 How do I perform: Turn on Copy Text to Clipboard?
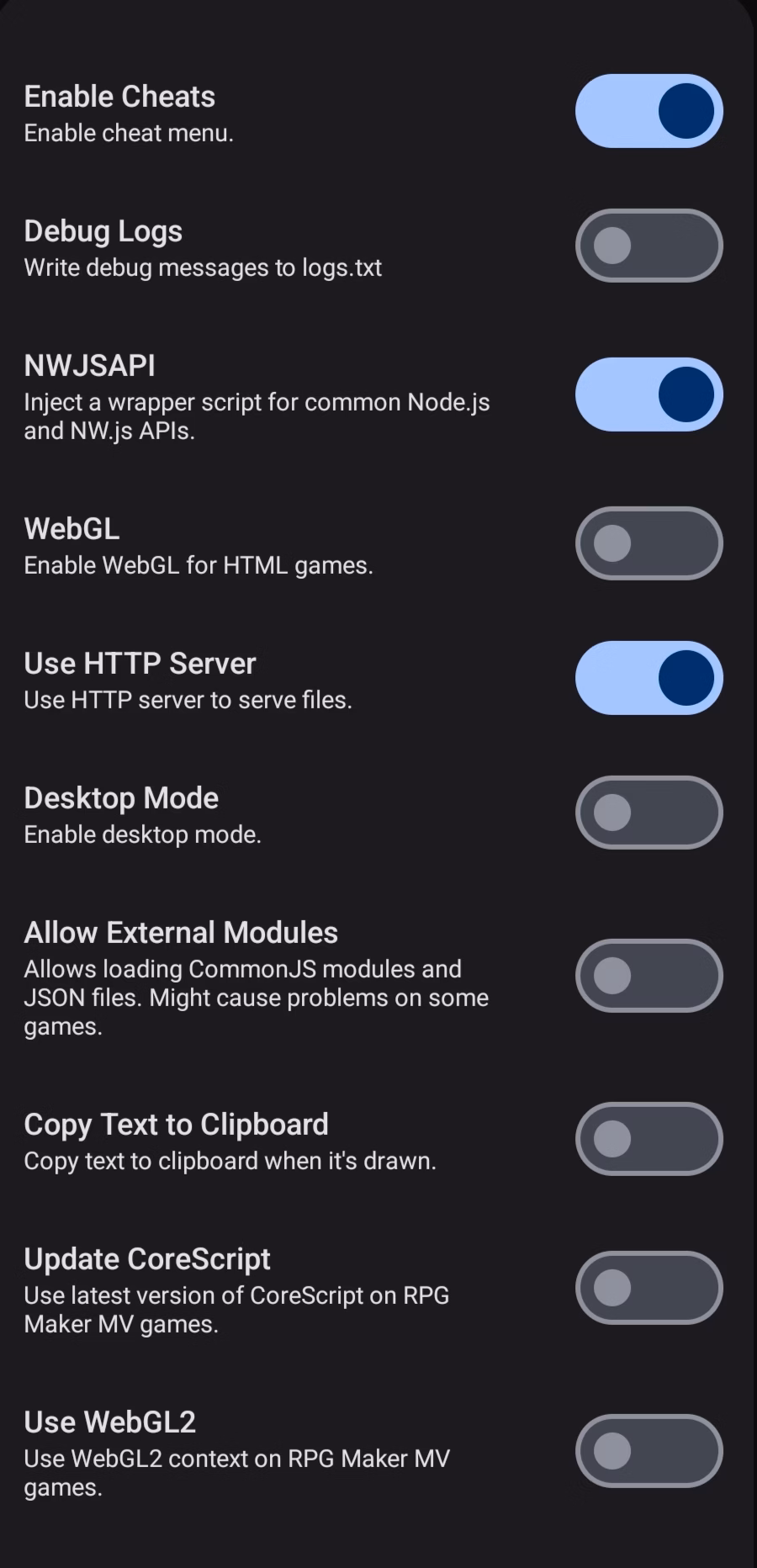pos(648,1139)
